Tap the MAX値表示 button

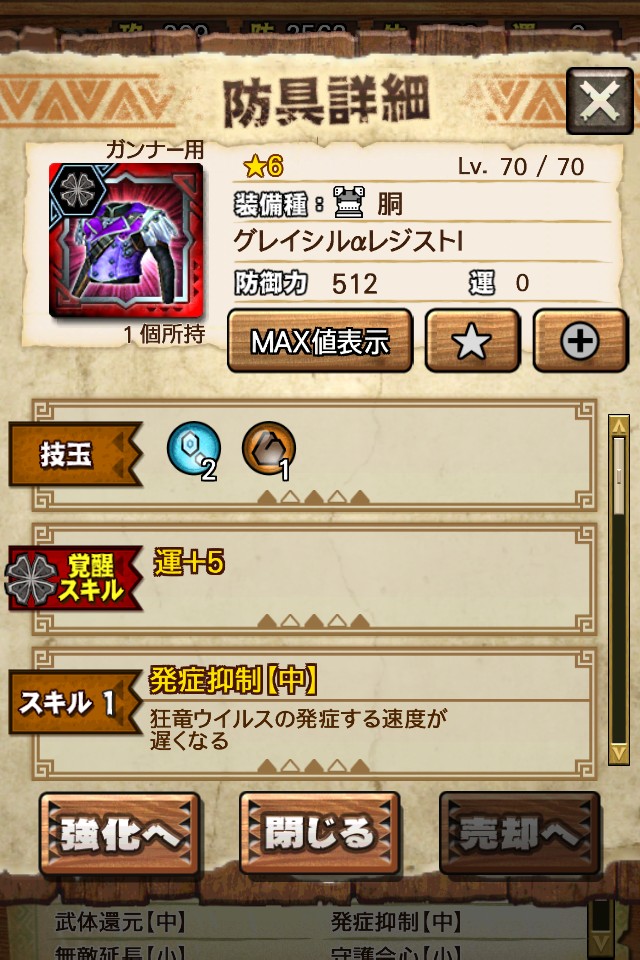pyautogui.click(x=320, y=342)
